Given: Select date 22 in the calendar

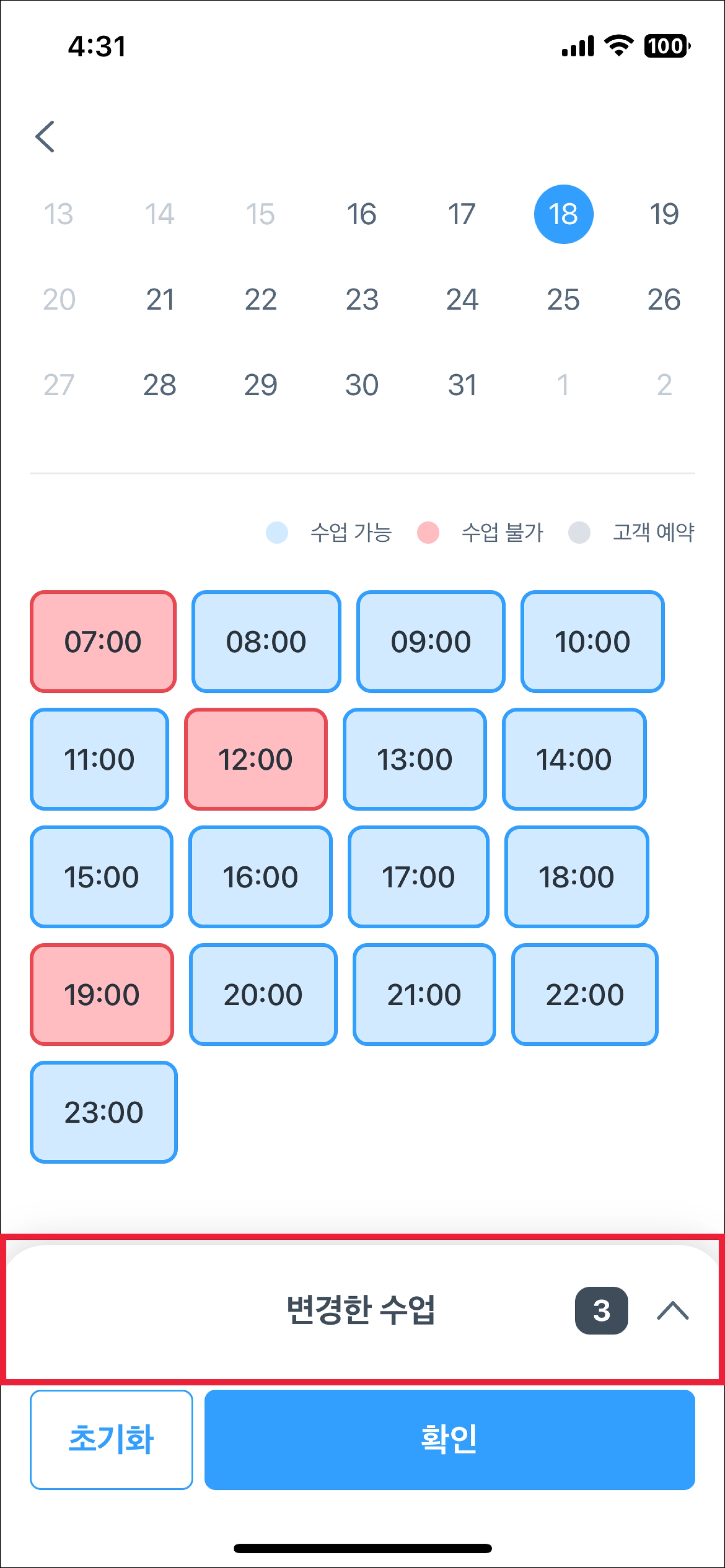Looking at the screenshot, I should tap(261, 299).
